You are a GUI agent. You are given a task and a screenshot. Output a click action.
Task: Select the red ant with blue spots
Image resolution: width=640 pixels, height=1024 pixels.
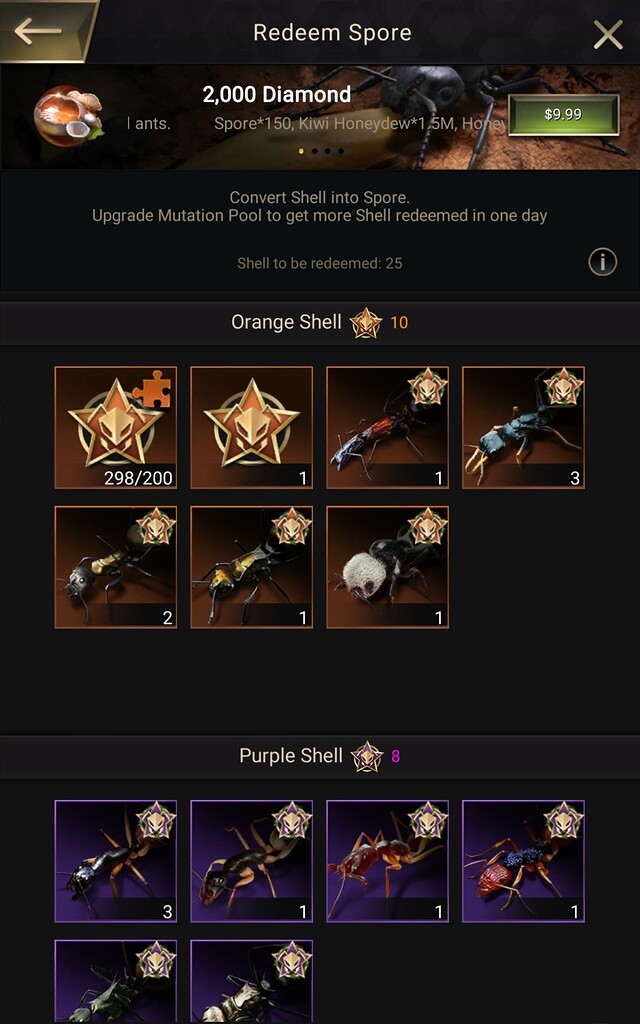point(524,861)
